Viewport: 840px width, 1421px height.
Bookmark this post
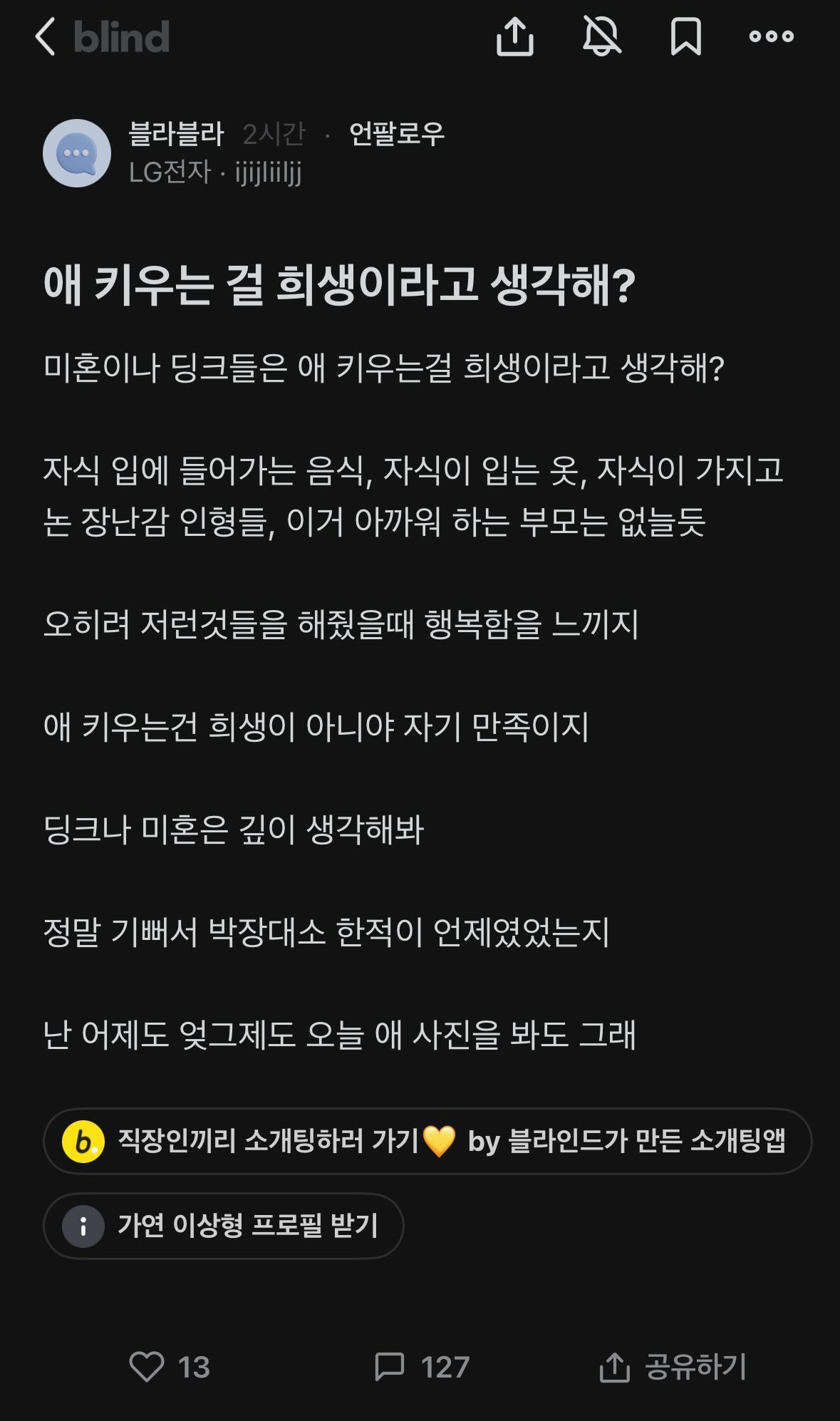[x=685, y=37]
